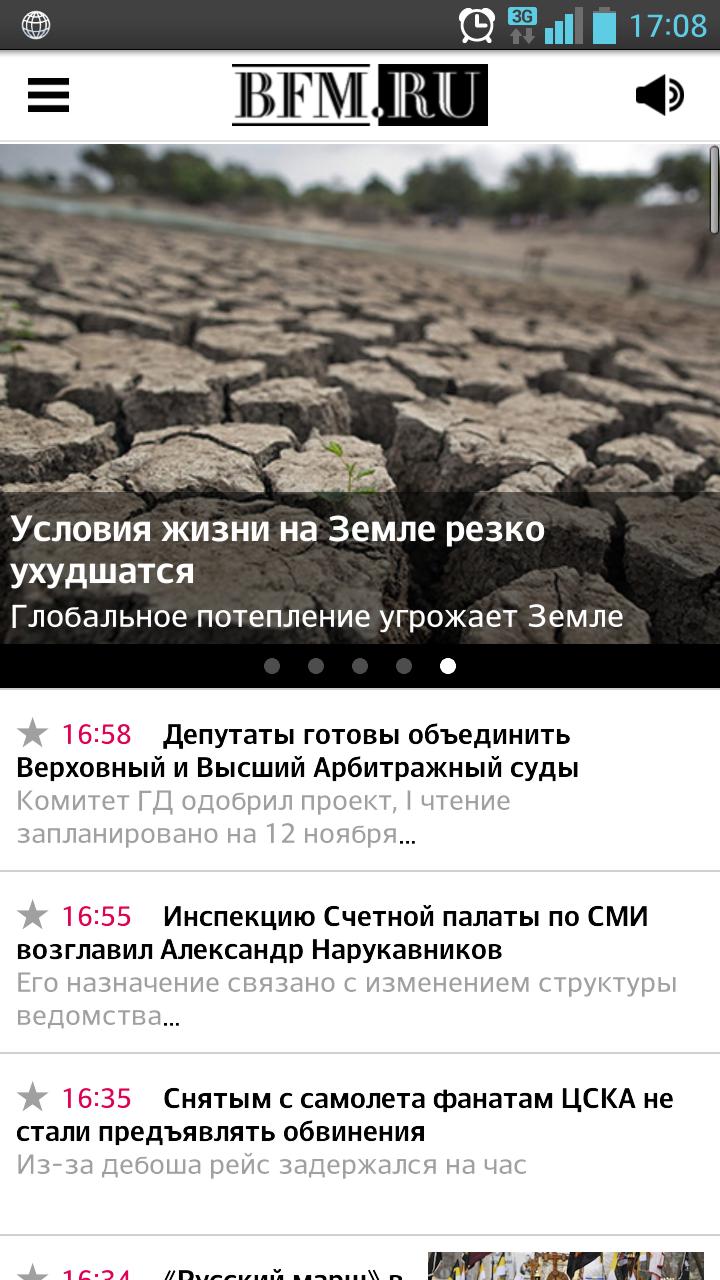
Task: Tap the battery indicator in status bar
Action: click(x=605, y=25)
